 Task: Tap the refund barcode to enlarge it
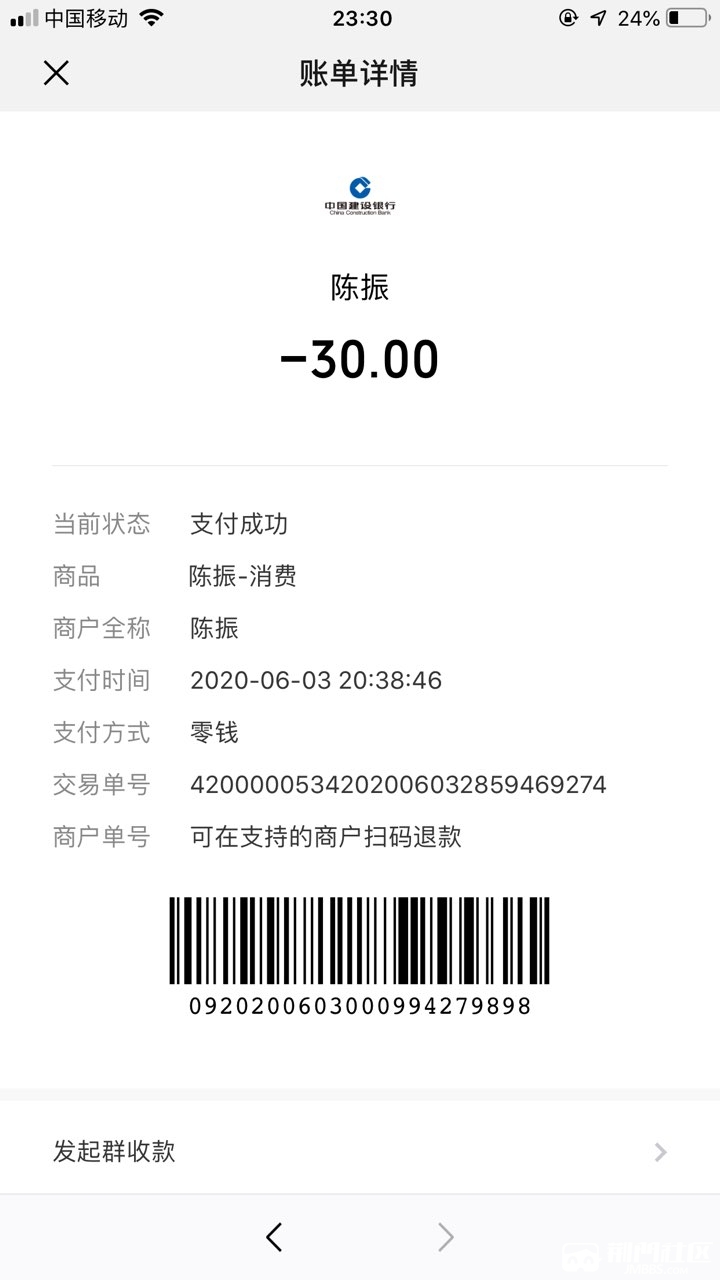pyautogui.click(x=358, y=940)
